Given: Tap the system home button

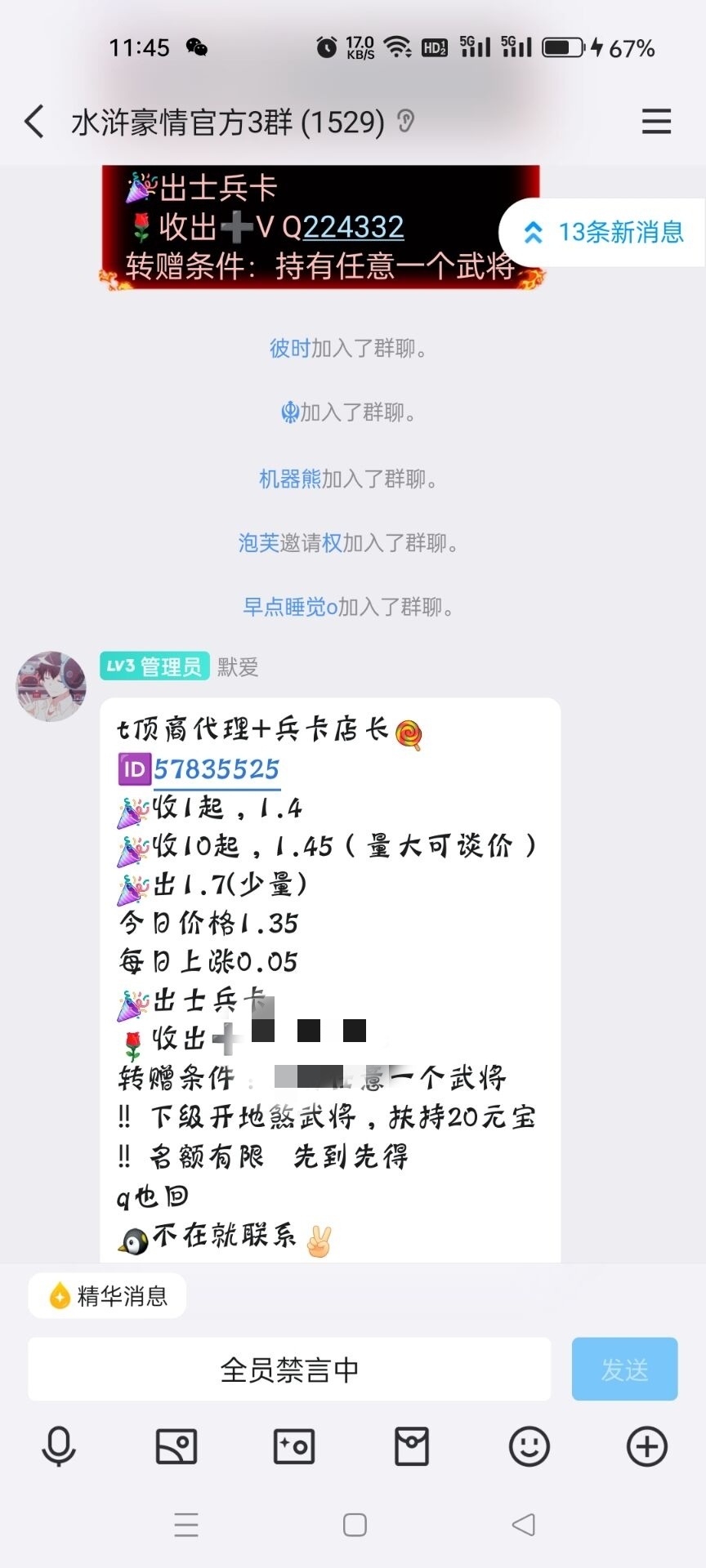Looking at the screenshot, I should 355,1525.
